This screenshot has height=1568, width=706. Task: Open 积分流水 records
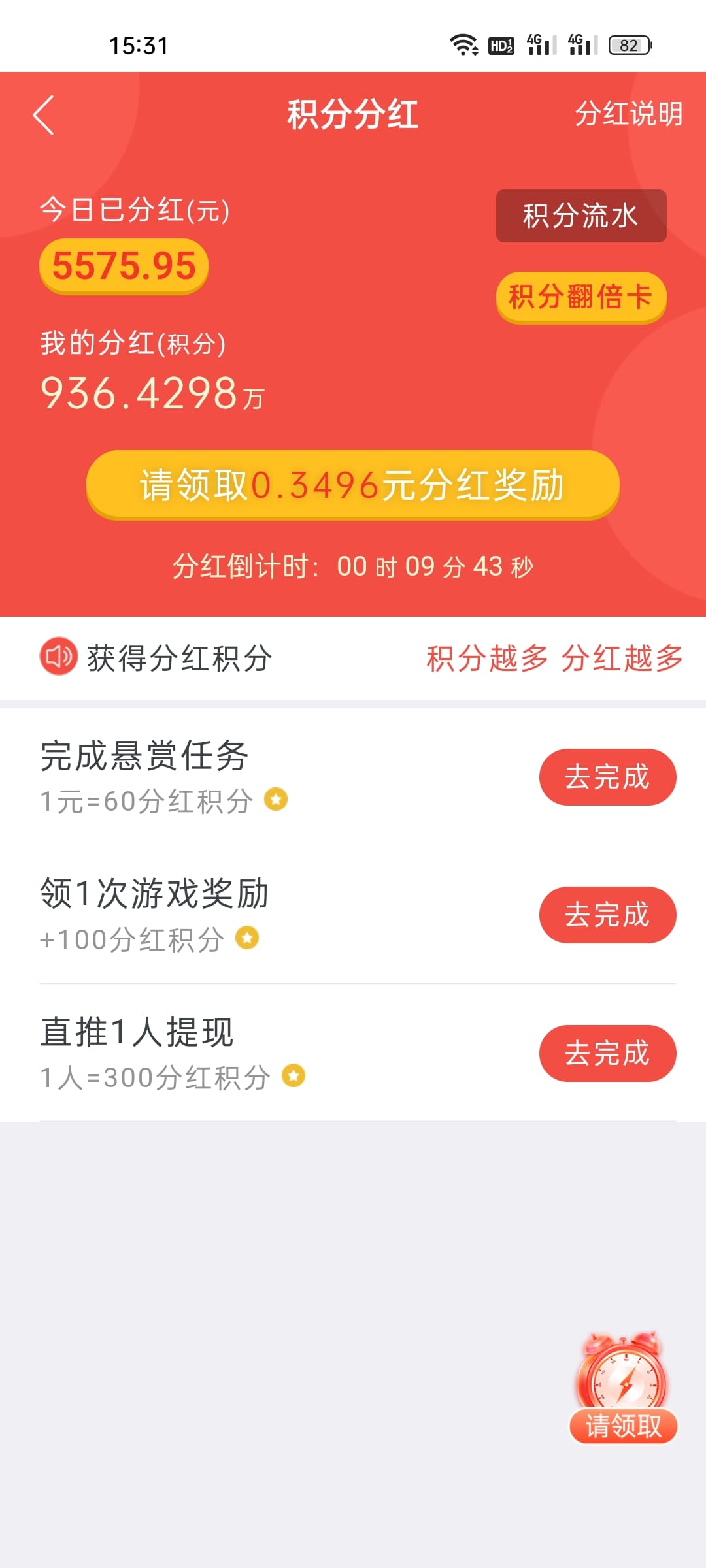[580, 217]
